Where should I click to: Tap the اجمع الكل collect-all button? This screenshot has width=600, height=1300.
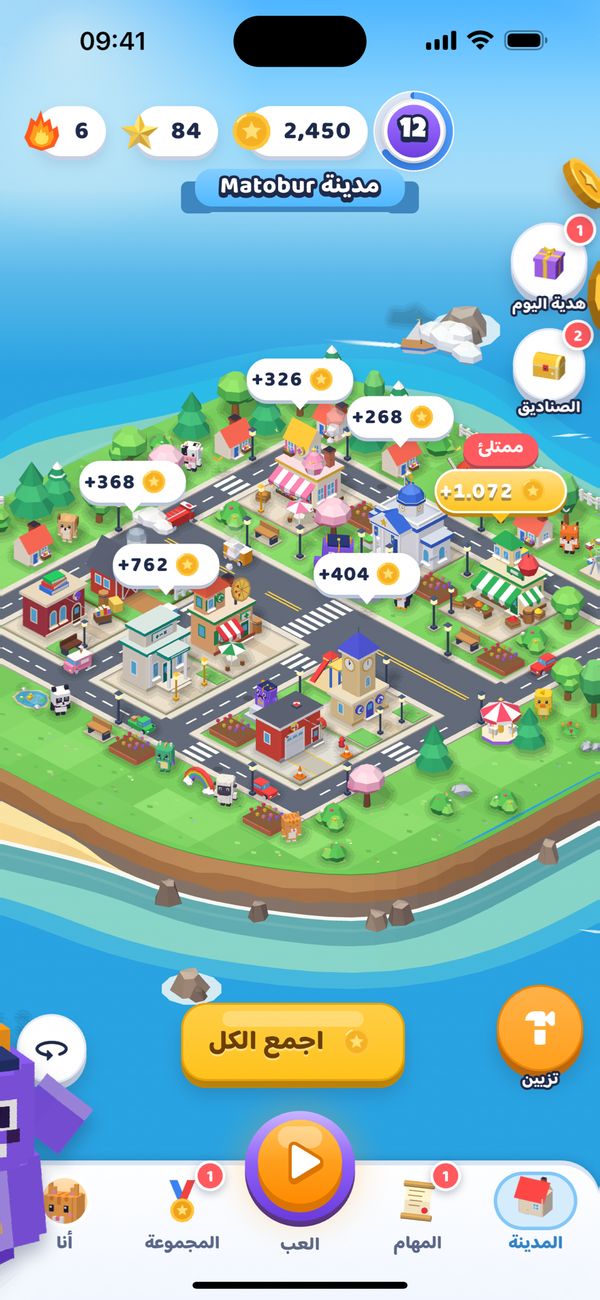pyautogui.click(x=292, y=1043)
